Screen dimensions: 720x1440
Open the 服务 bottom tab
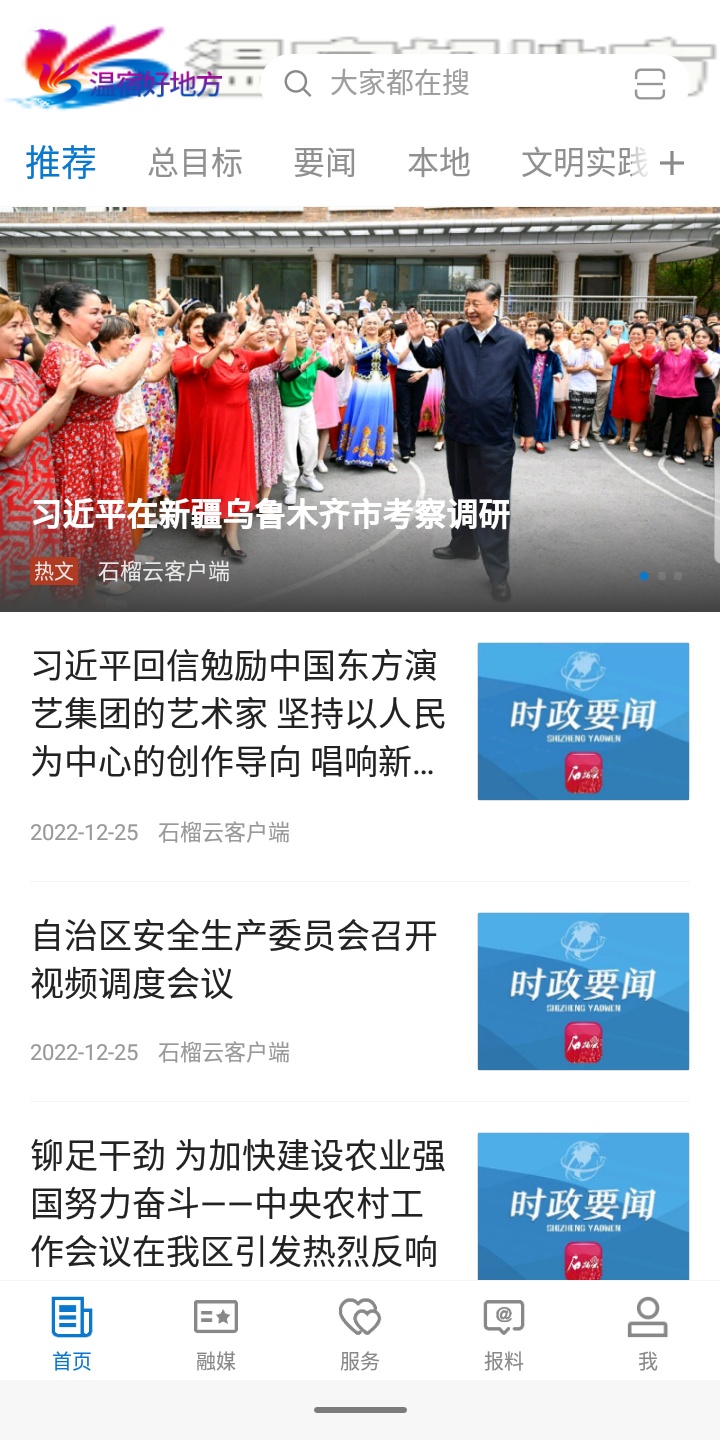tap(360, 1334)
